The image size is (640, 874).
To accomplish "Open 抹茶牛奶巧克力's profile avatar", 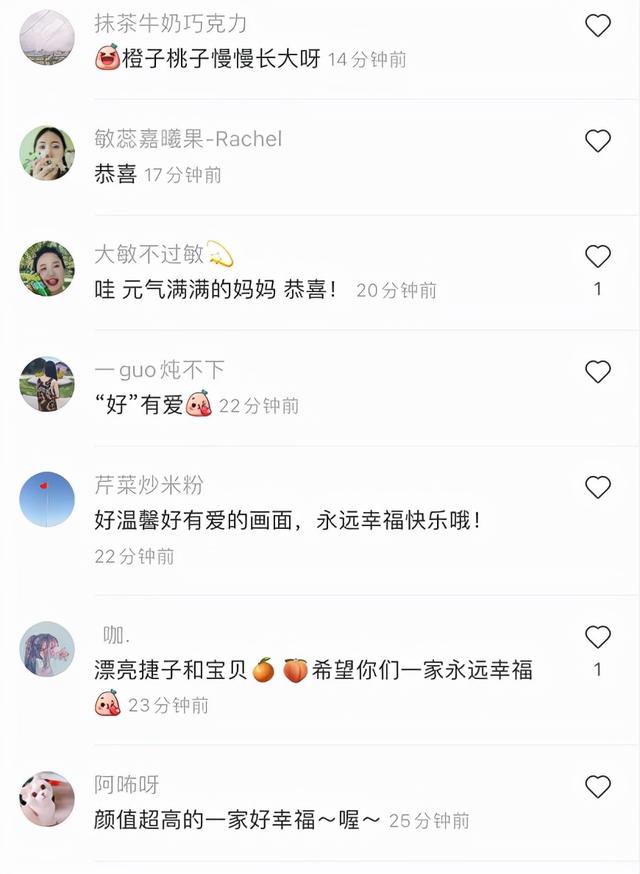I will pyautogui.click(x=47, y=38).
